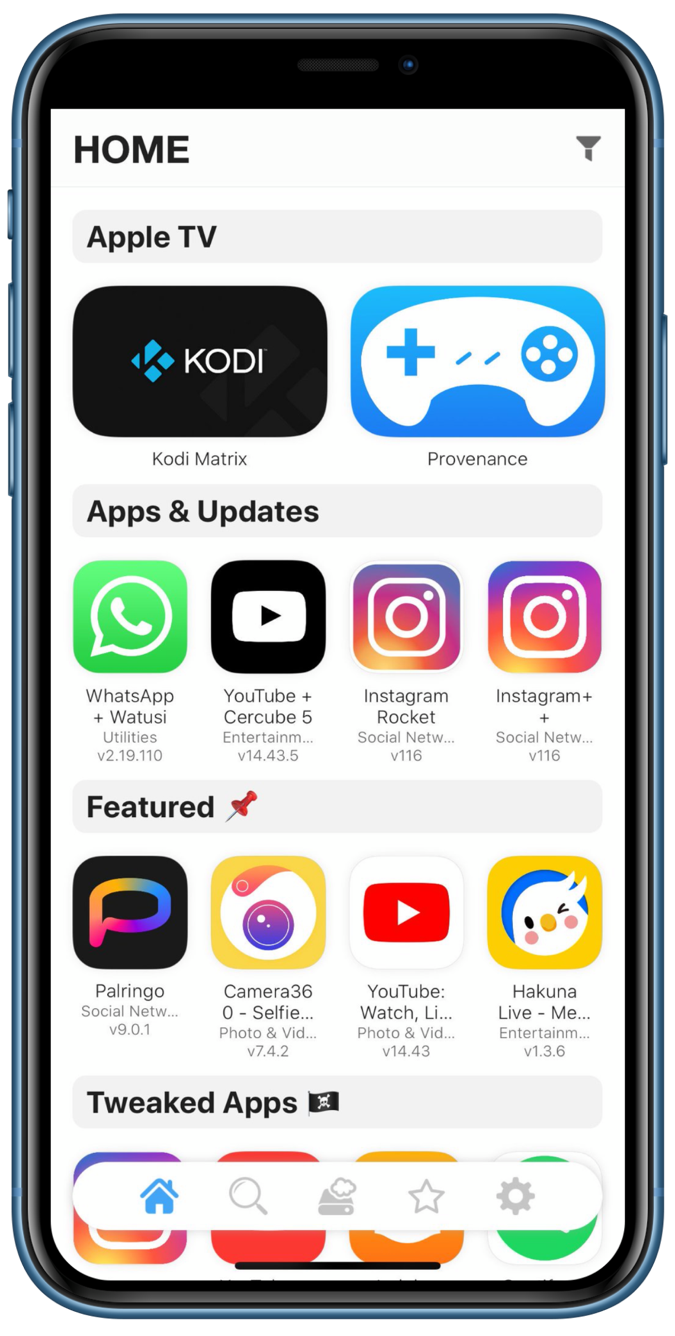Open Camera360 Selfie app
The width and height of the screenshot is (675, 1336).
268,912
